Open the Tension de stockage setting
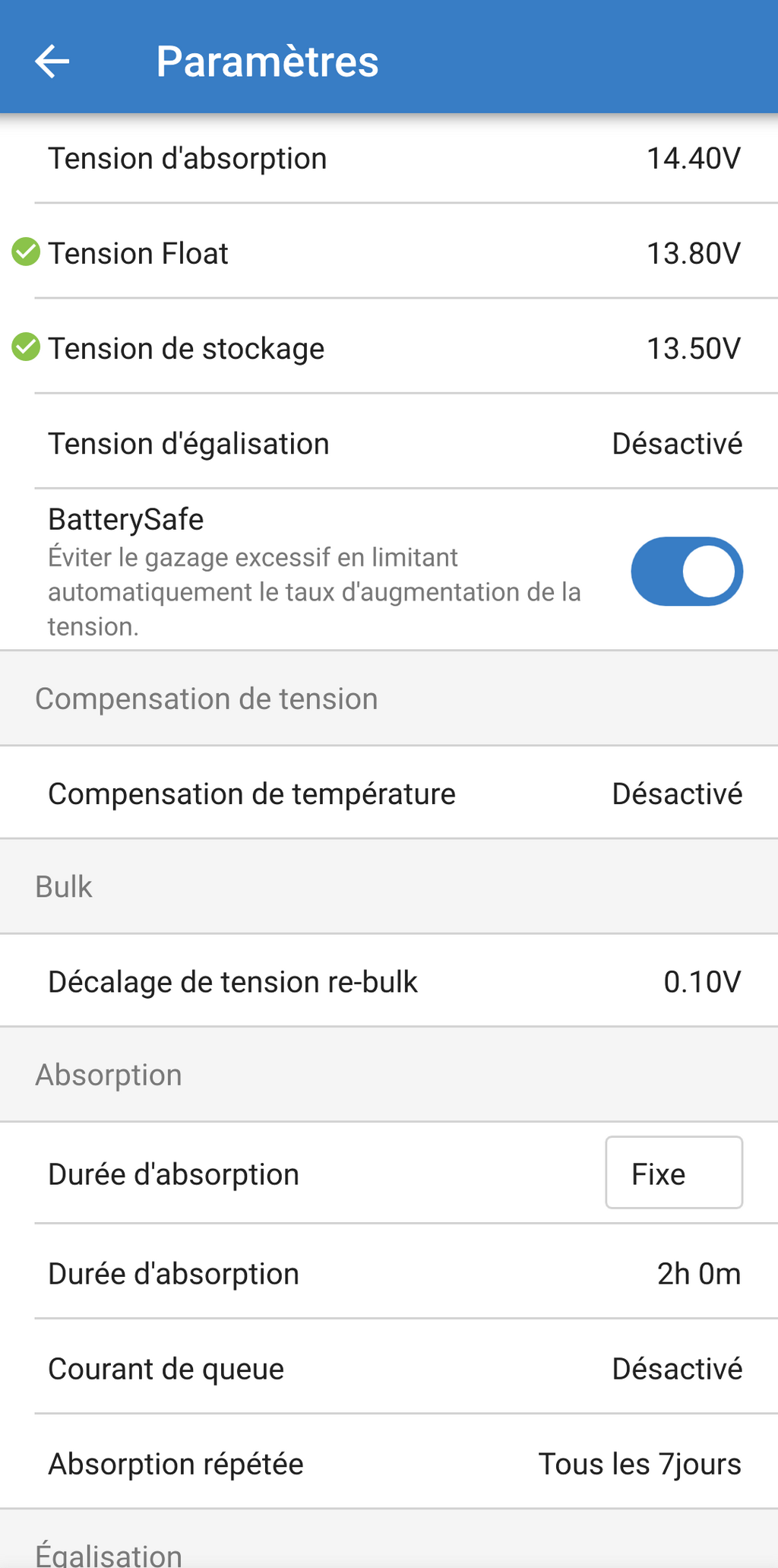 pyautogui.click(x=389, y=347)
